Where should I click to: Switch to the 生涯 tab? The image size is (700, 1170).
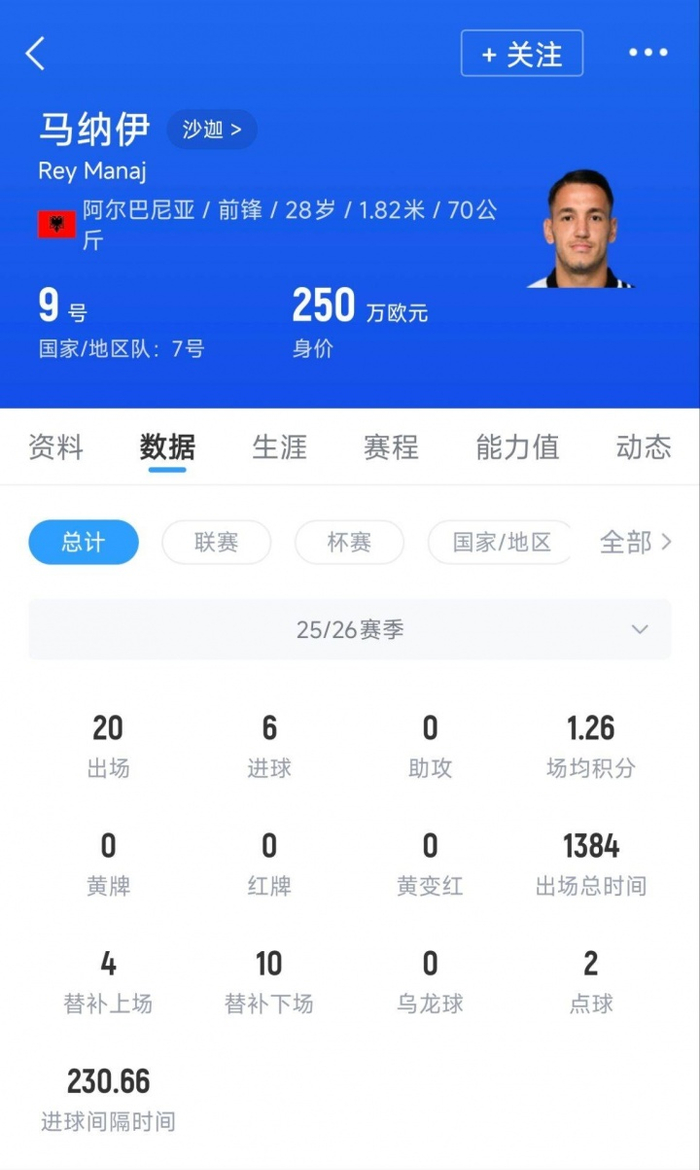pyautogui.click(x=279, y=447)
